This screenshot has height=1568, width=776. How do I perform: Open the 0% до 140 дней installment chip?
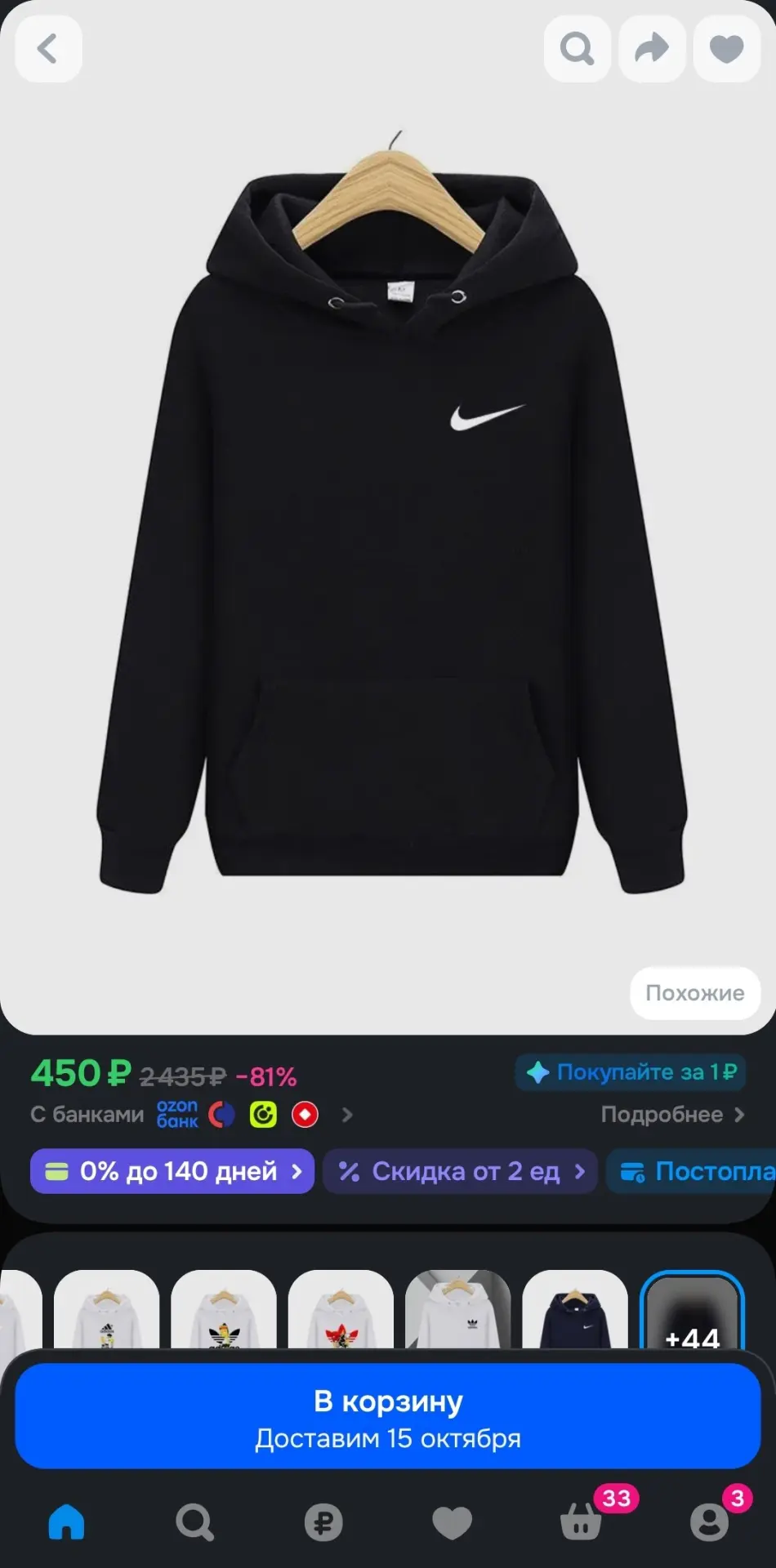(172, 1171)
